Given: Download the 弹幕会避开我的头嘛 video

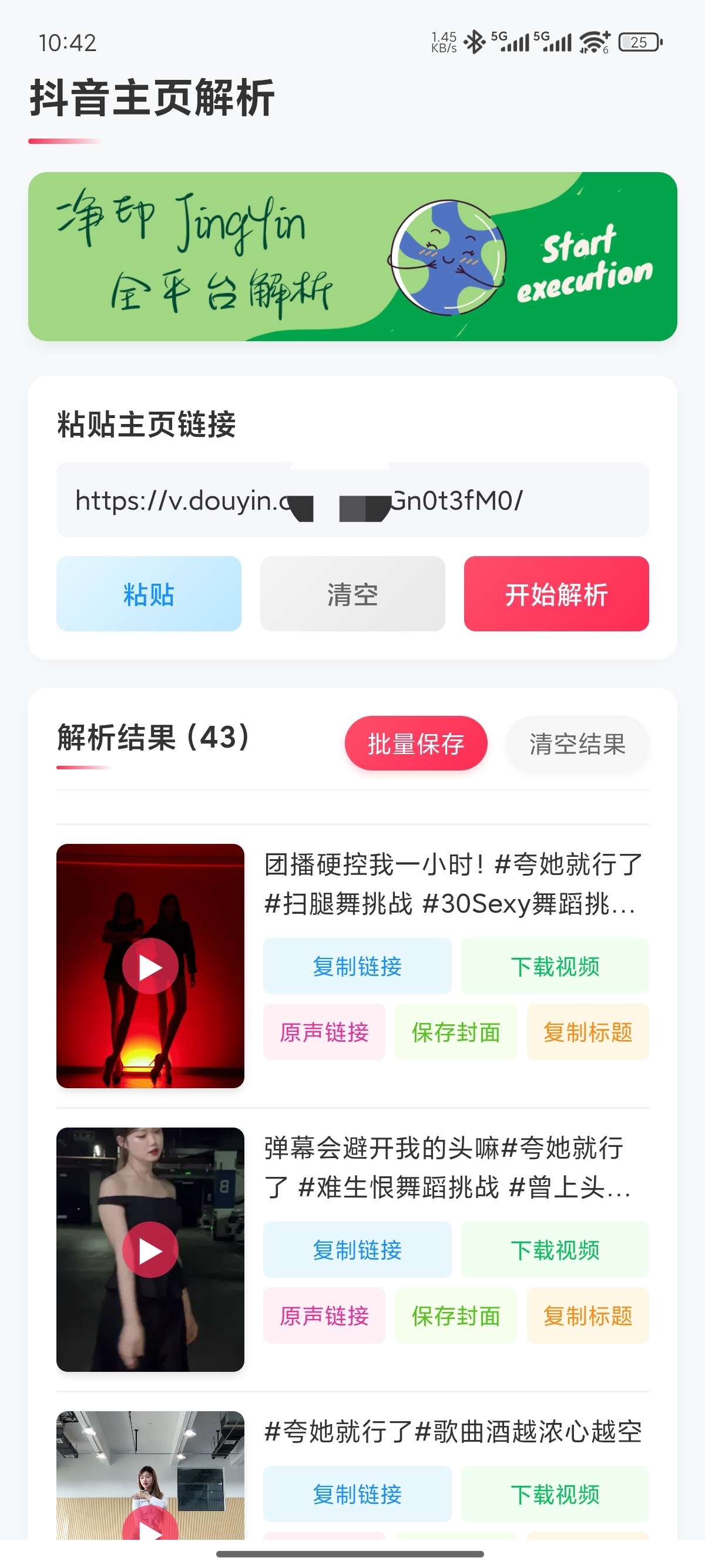Looking at the screenshot, I should tap(555, 1250).
